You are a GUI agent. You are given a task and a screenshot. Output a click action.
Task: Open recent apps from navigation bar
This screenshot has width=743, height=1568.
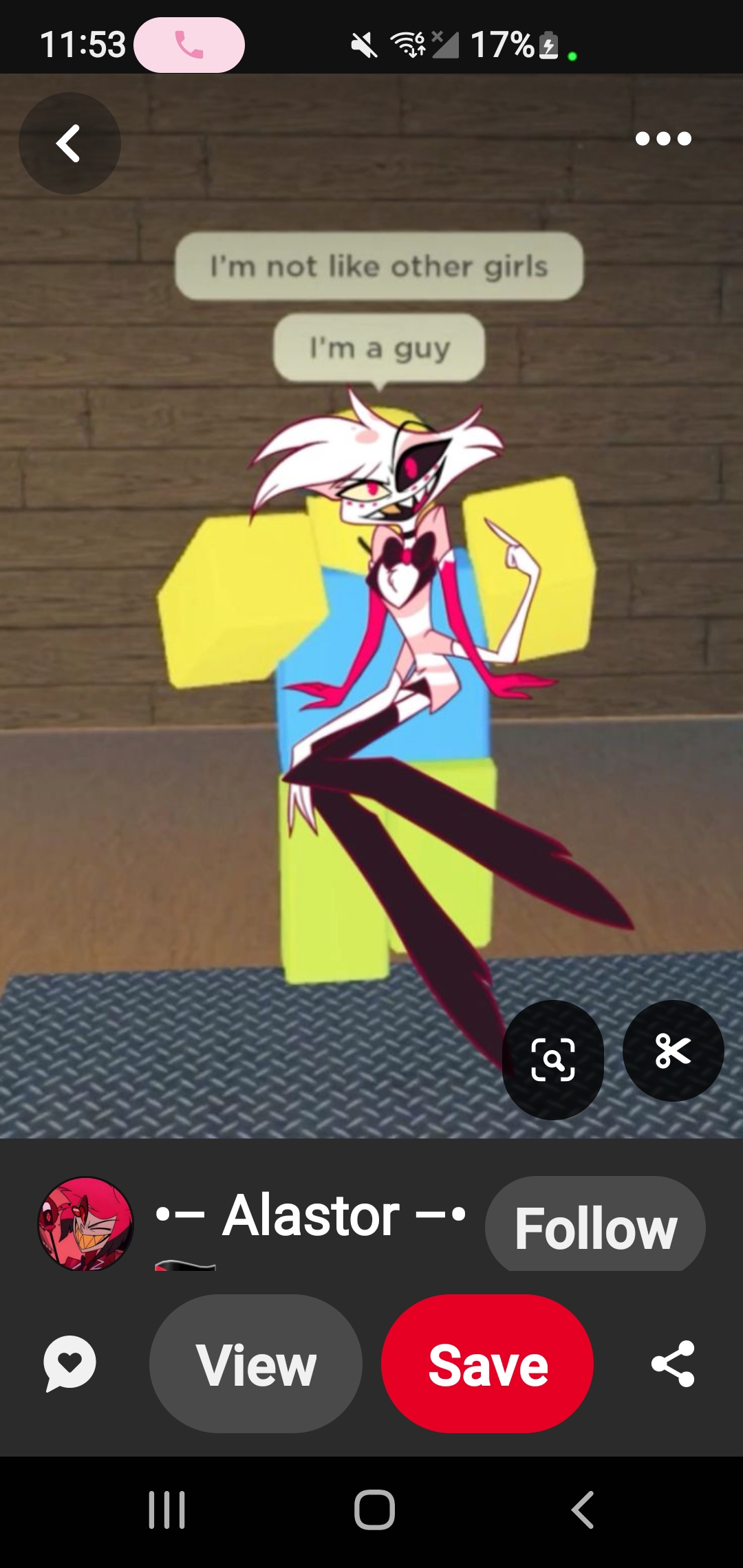pos(167,1510)
